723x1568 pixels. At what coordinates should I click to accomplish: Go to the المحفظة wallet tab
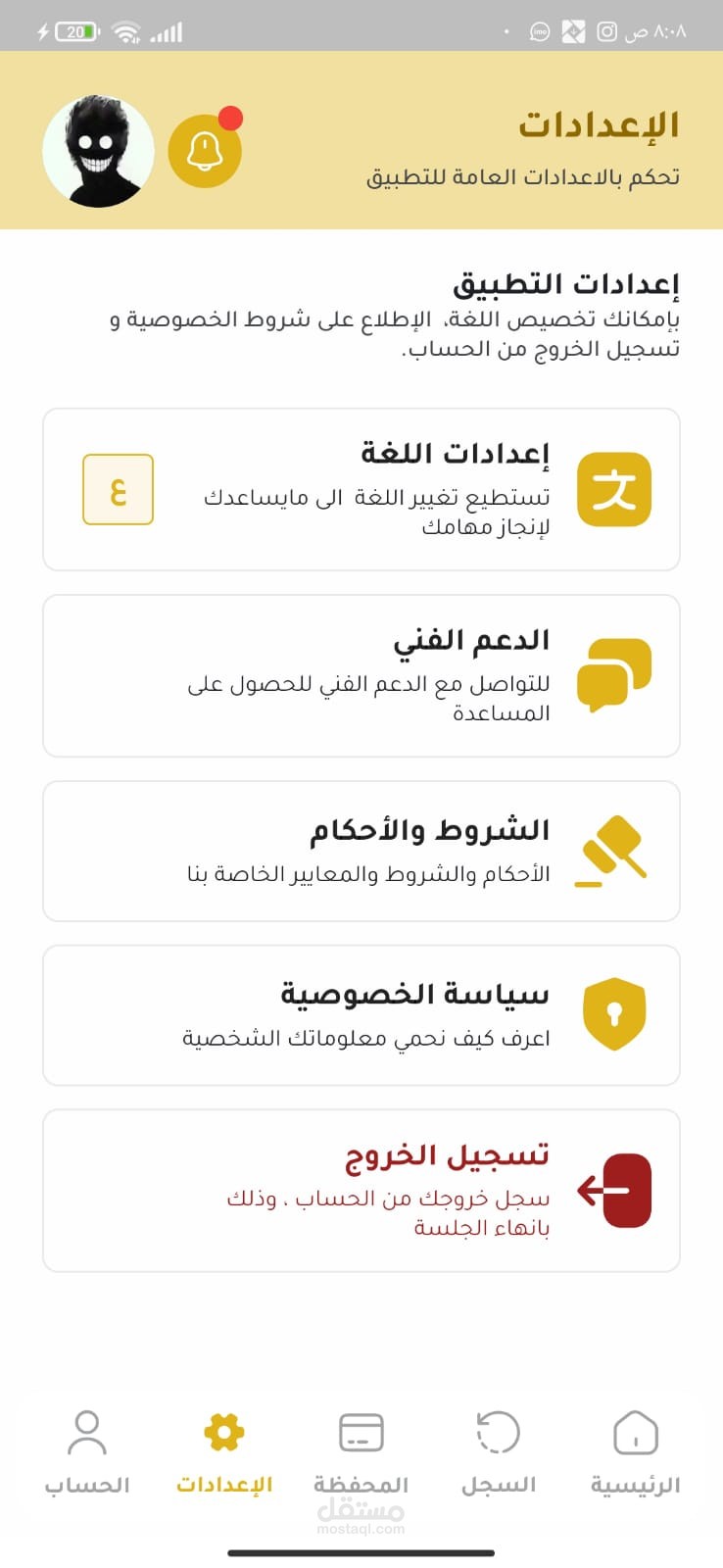pos(361,1451)
